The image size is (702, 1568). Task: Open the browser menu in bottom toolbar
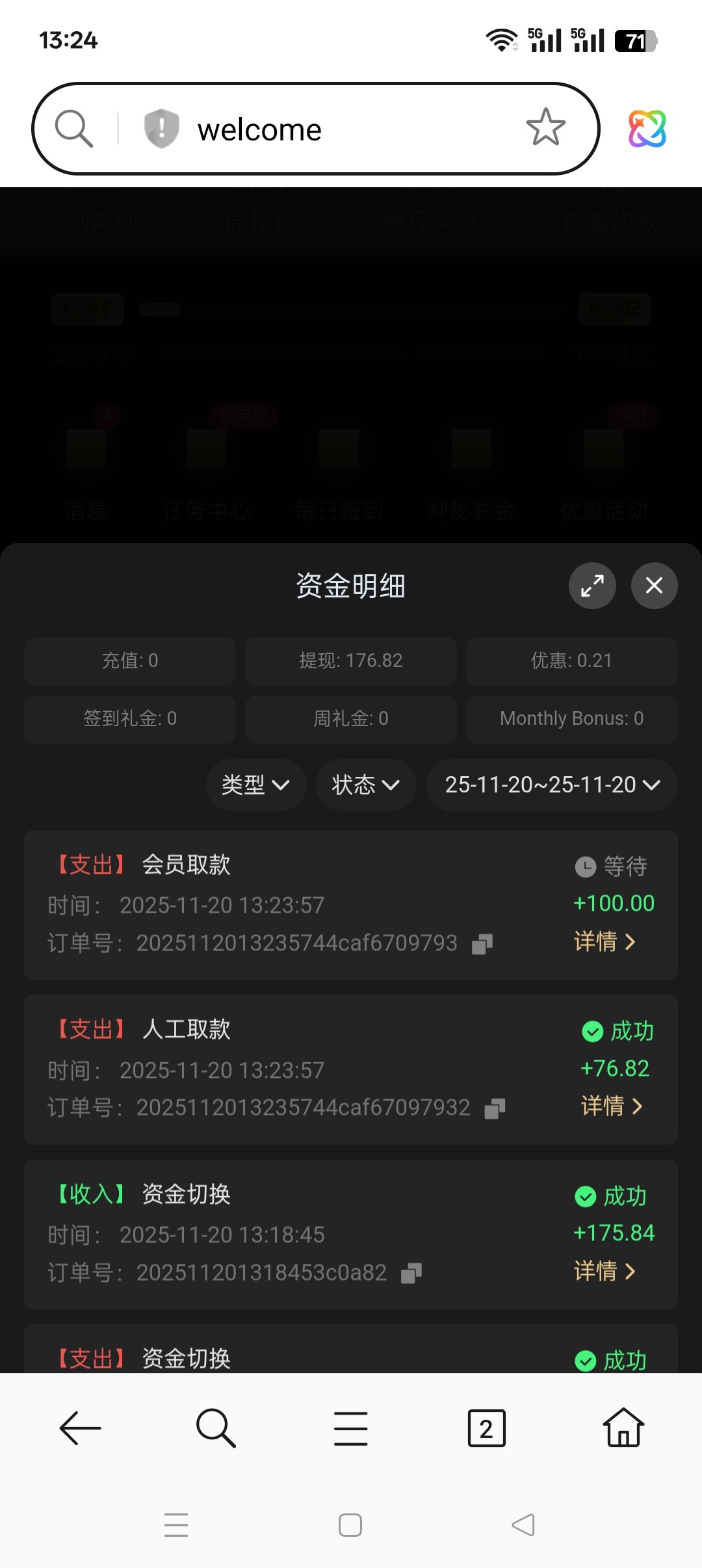pyautogui.click(x=350, y=1428)
